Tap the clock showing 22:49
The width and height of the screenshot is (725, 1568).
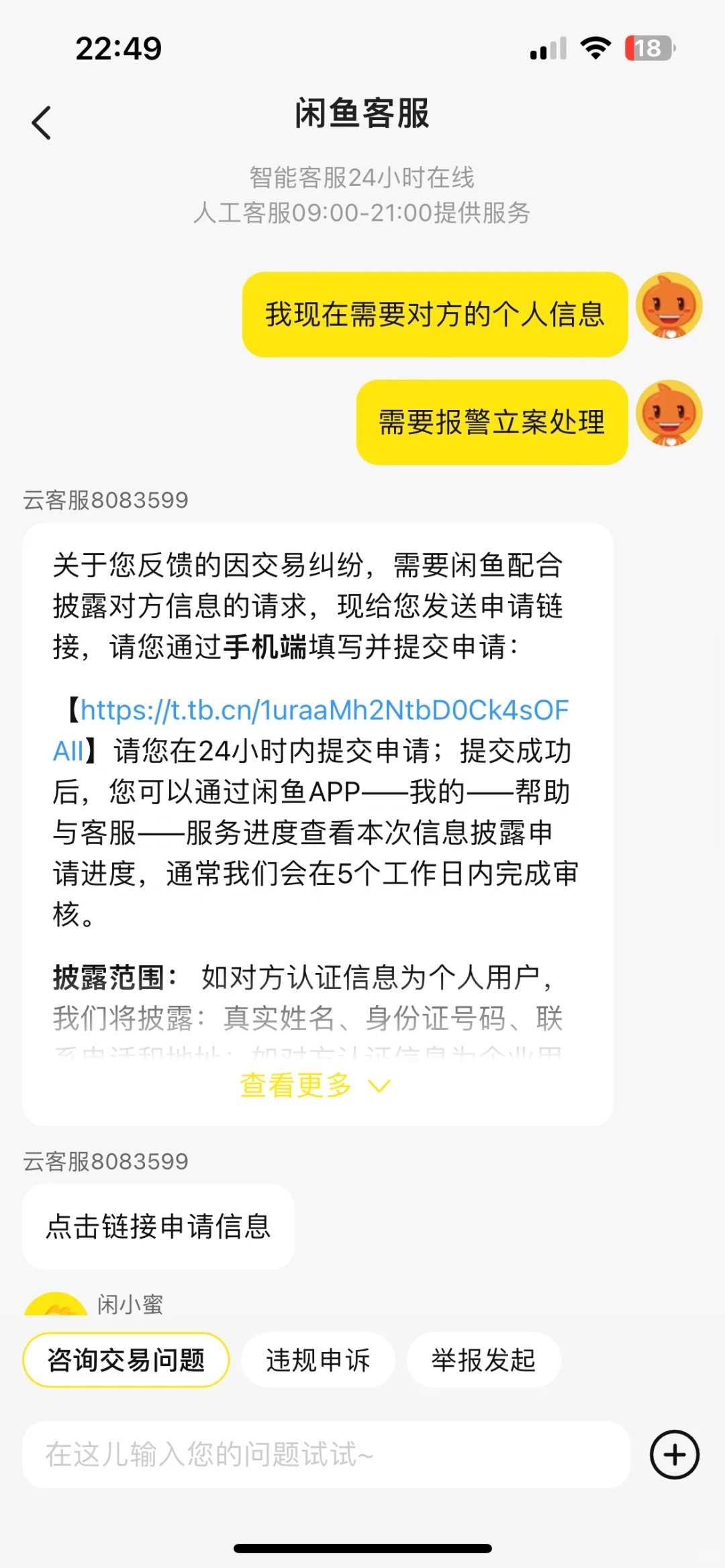tap(117, 47)
